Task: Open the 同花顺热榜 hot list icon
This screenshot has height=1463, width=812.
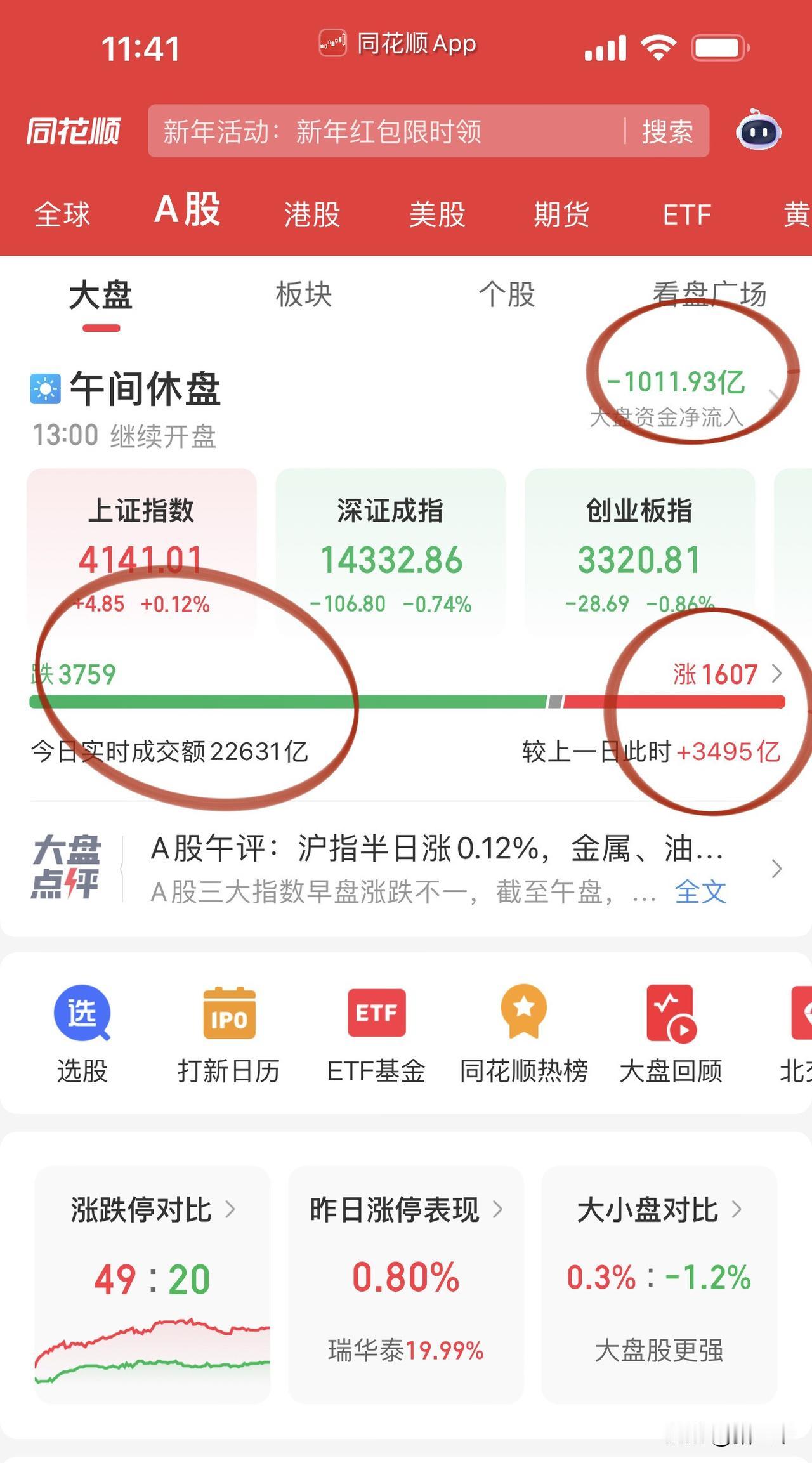Action: pos(524,1013)
